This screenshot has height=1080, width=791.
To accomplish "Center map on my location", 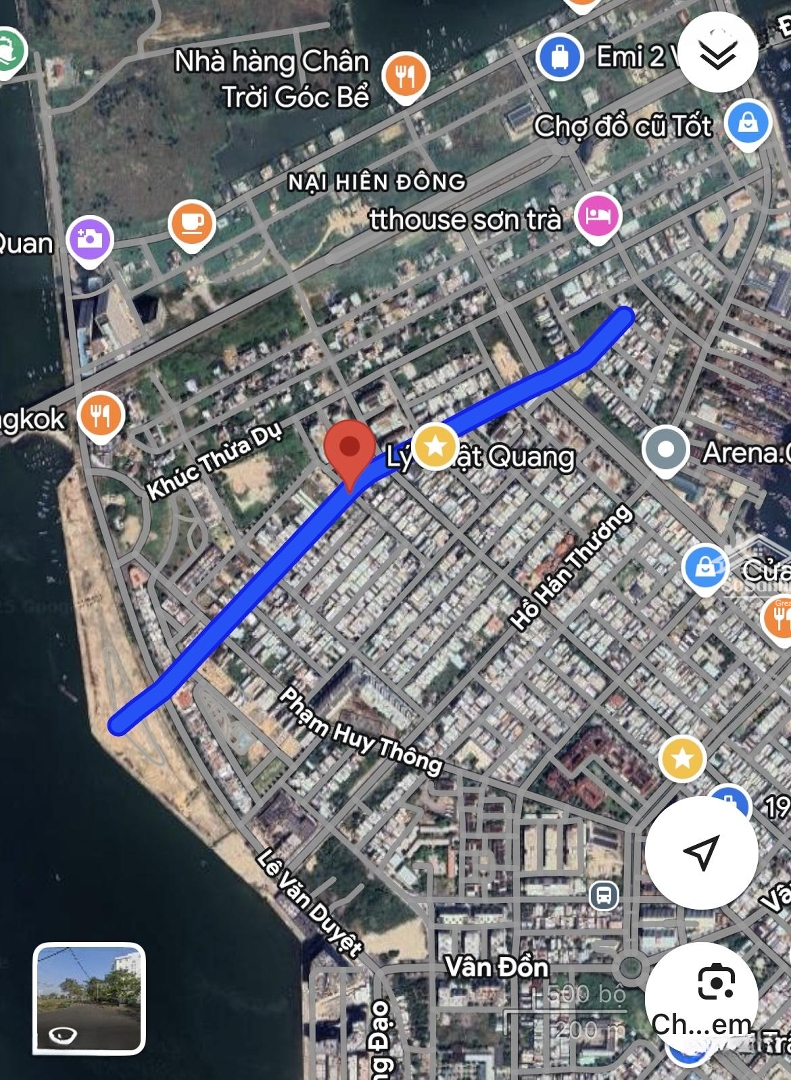I will click(701, 852).
